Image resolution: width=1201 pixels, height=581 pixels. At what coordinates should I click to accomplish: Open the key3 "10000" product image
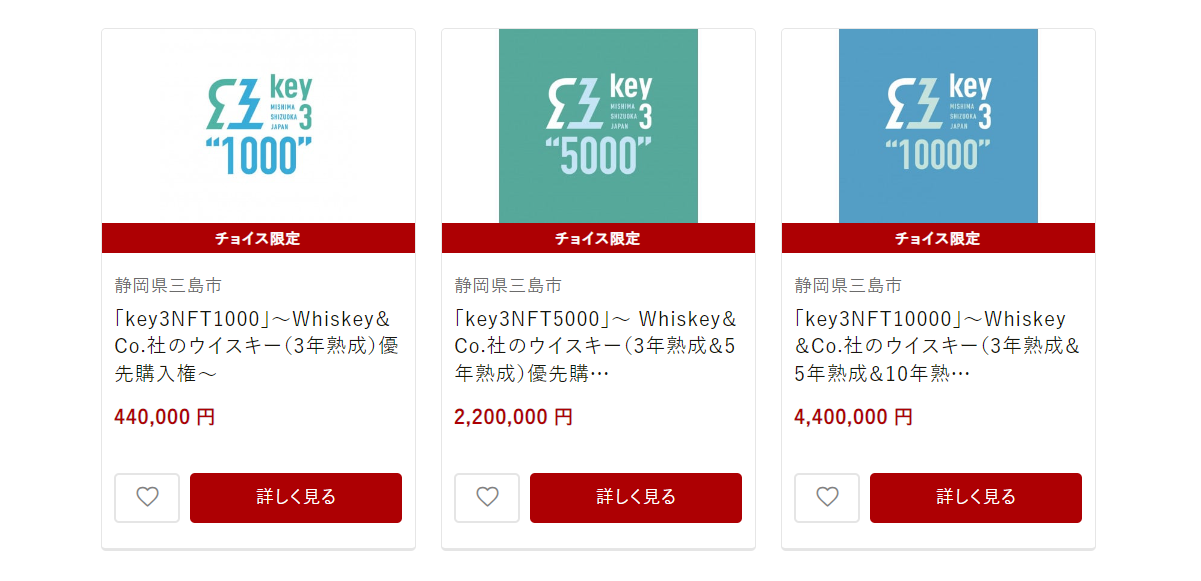938,126
